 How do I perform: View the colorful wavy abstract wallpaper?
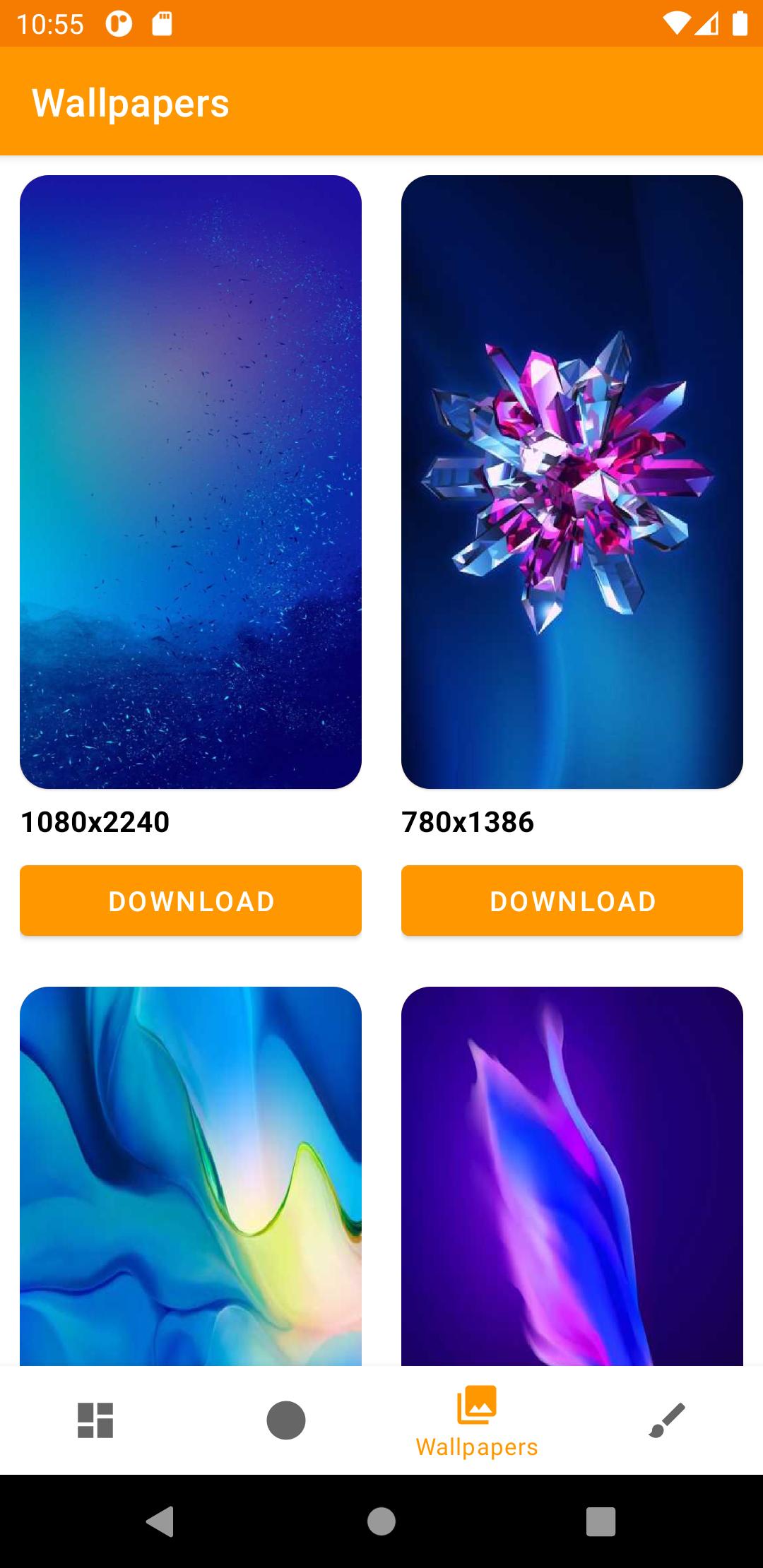click(191, 1176)
